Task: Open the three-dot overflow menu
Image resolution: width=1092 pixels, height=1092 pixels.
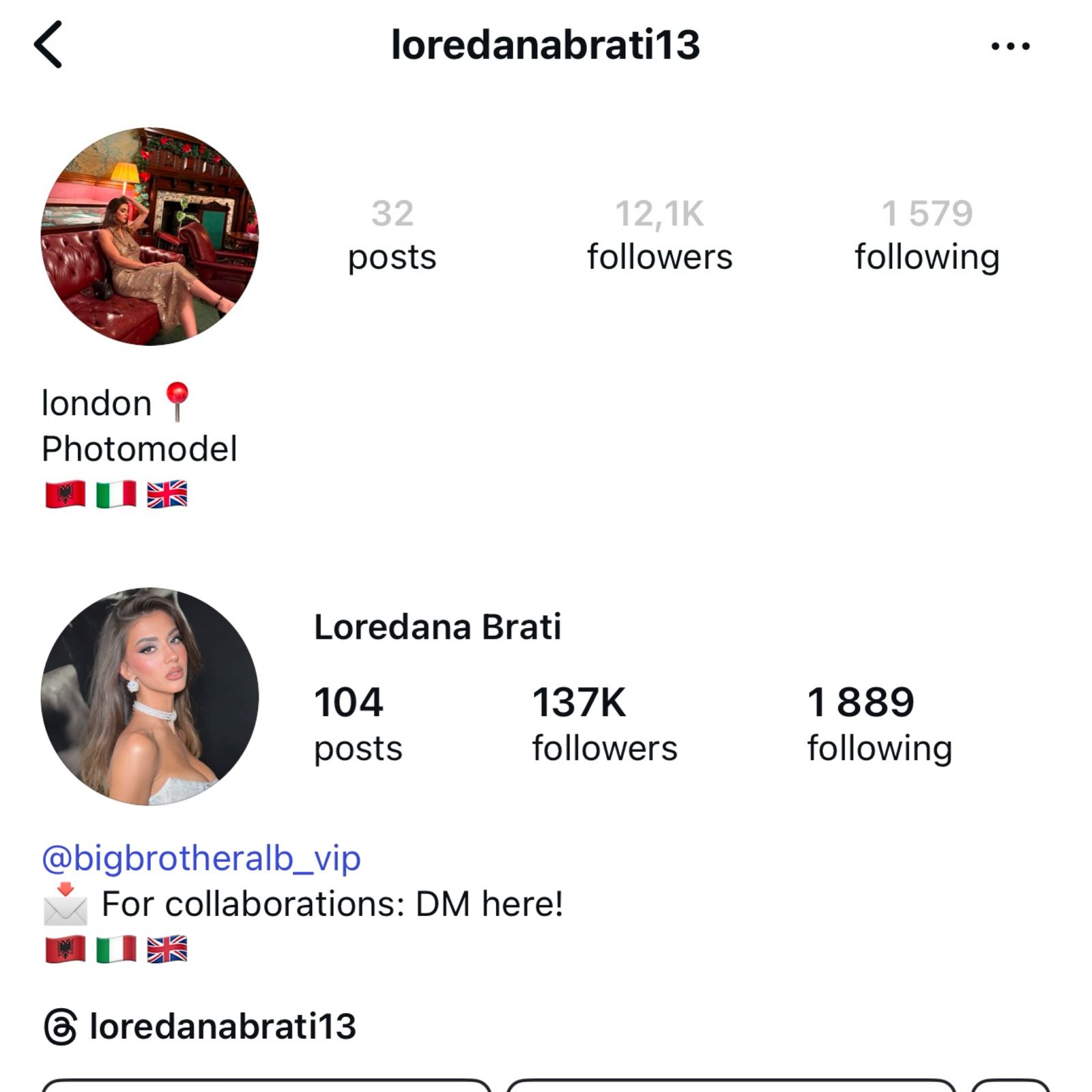Action: click(1010, 46)
